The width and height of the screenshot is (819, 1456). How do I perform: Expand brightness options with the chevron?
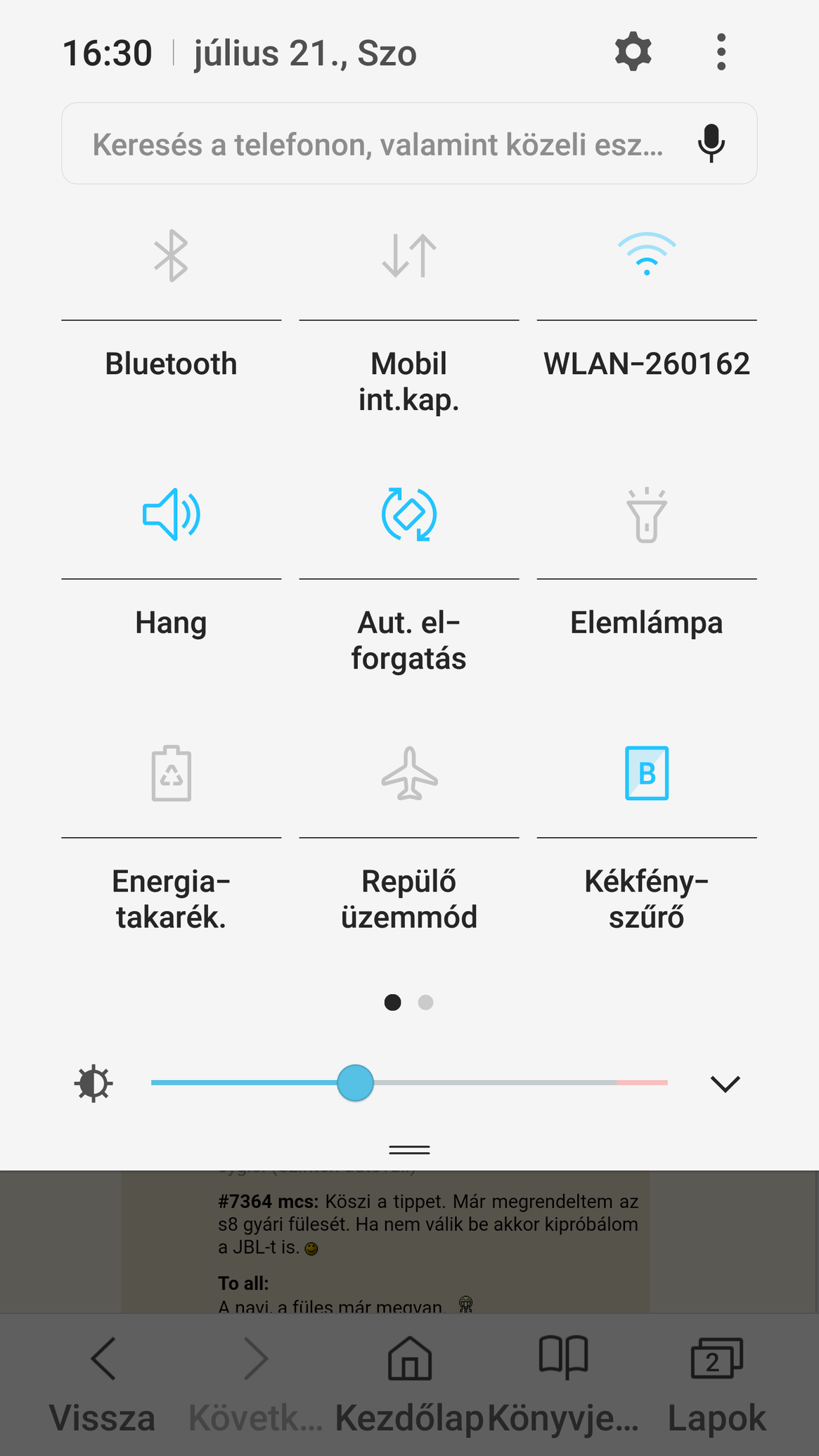point(725,1083)
